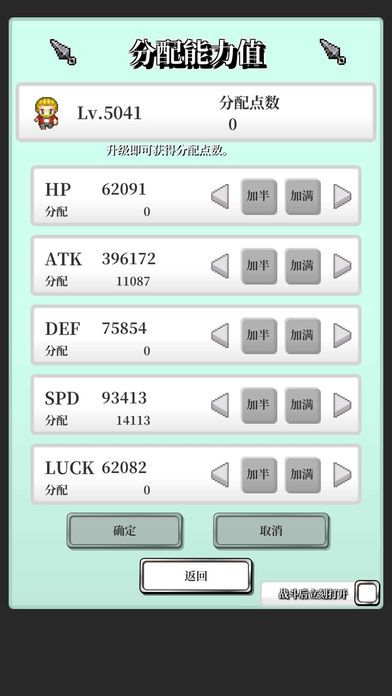
Task: Toggle 战斗后立刻打开 checkbox
Action: (x=367, y=593)
